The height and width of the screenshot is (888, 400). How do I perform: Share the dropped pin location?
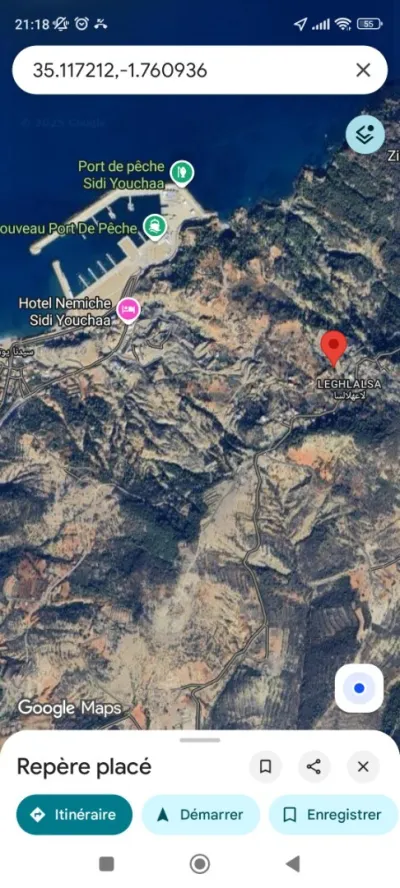point(314,767)
